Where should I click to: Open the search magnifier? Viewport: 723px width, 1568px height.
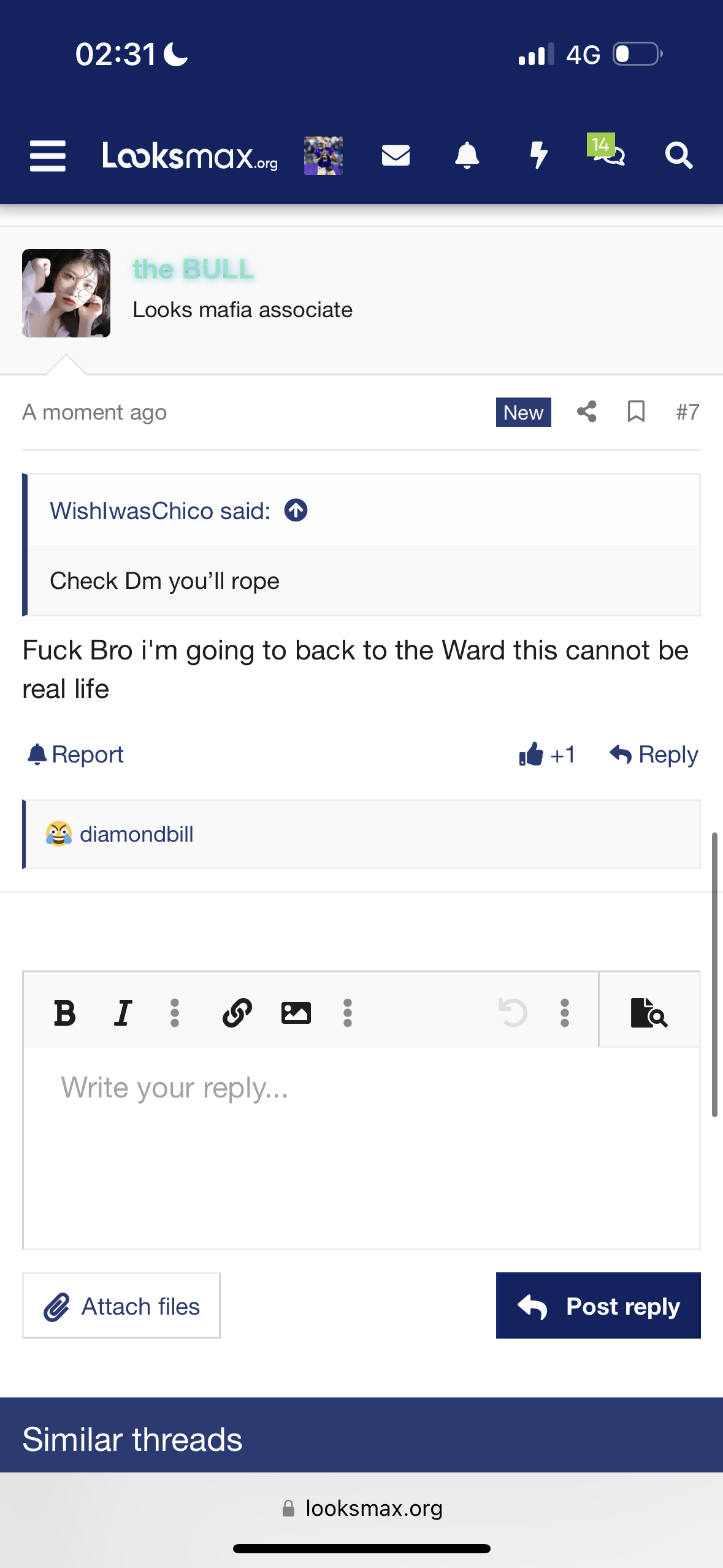click(x=679, y=156)
